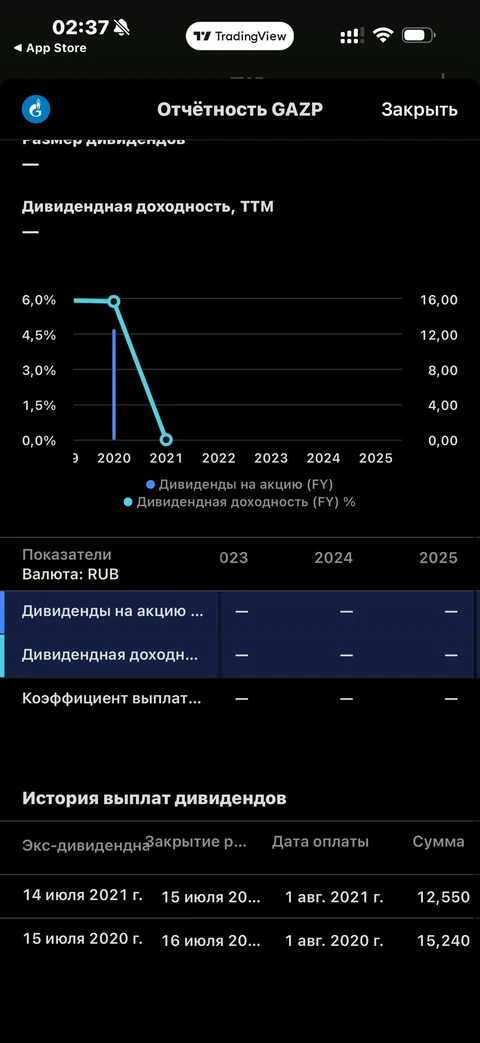
Task: Close the GAZP report sheet via Закрыть
Action: pyautogui.click(x=419, y=110)
